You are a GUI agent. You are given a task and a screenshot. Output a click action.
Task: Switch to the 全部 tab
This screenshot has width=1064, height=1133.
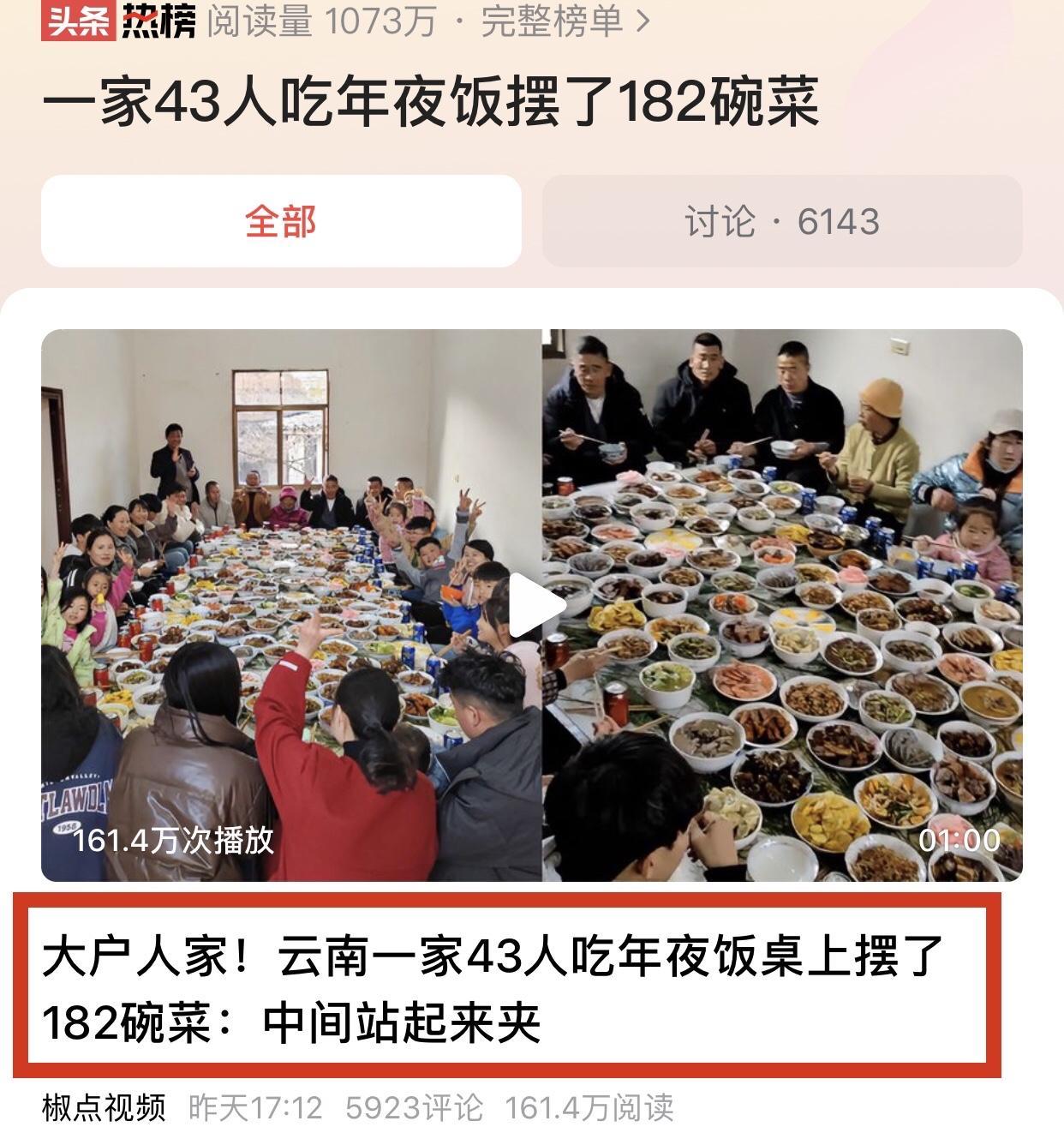click(281, 221)
